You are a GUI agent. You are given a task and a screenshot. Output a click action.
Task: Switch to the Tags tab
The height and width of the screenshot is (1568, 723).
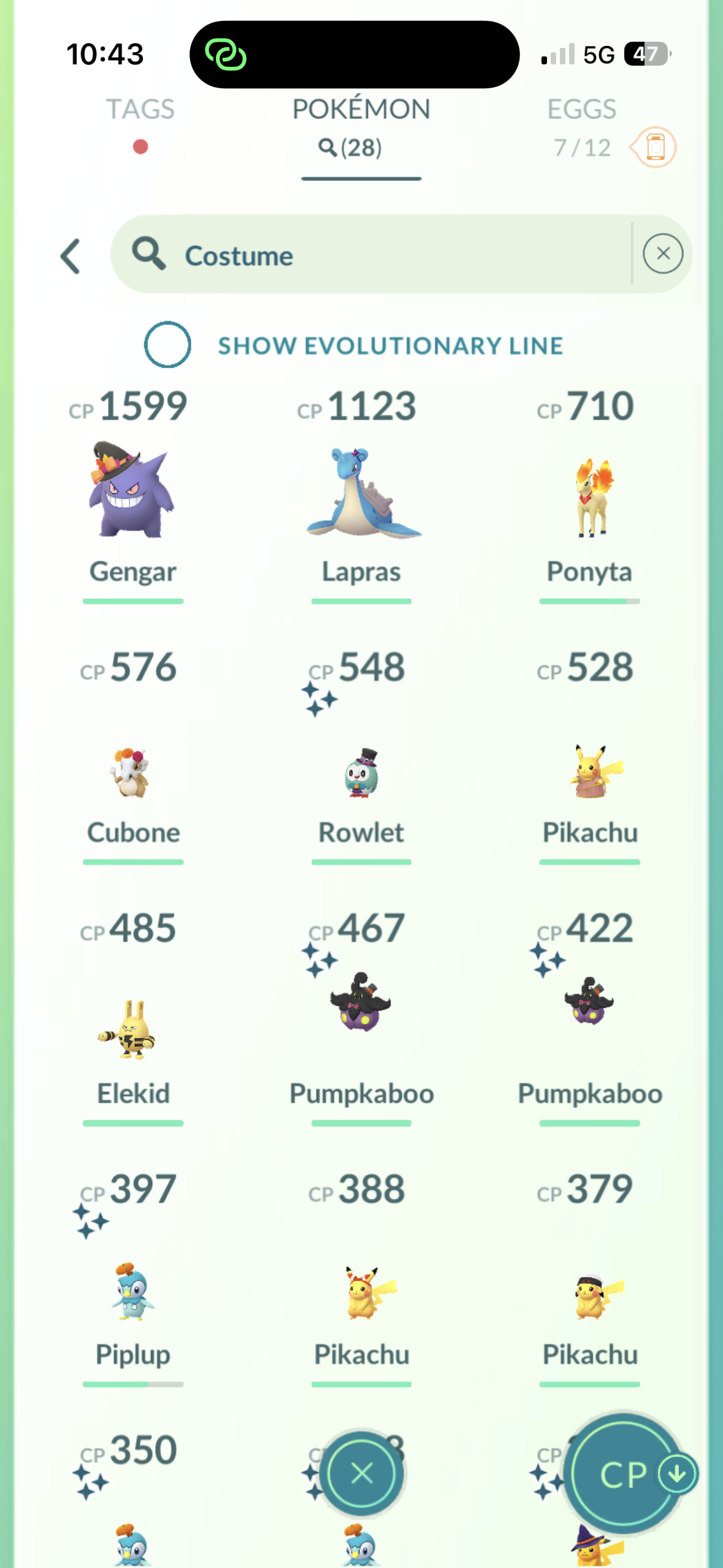pyautogui.click(x=140, y=110)
